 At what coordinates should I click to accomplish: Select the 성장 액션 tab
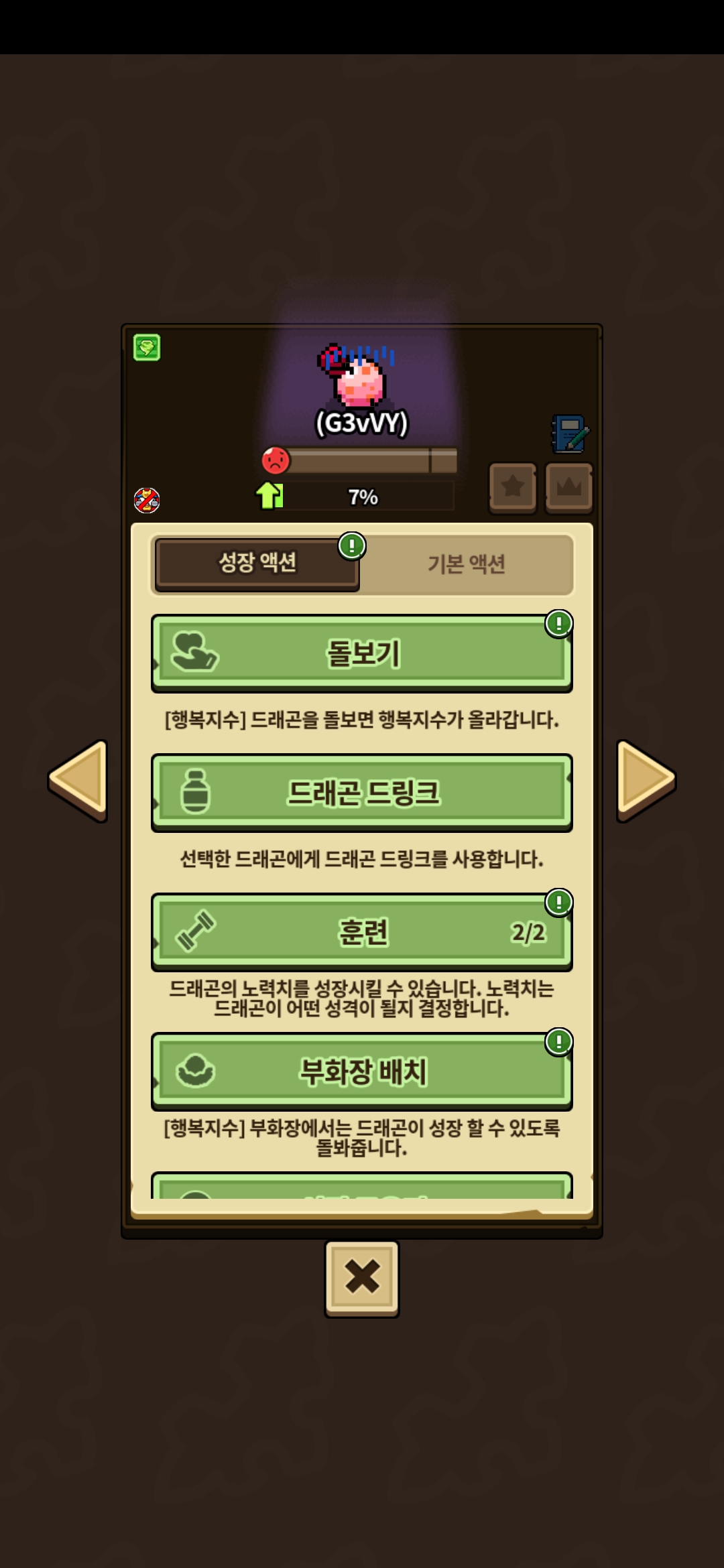click(257, 563)
